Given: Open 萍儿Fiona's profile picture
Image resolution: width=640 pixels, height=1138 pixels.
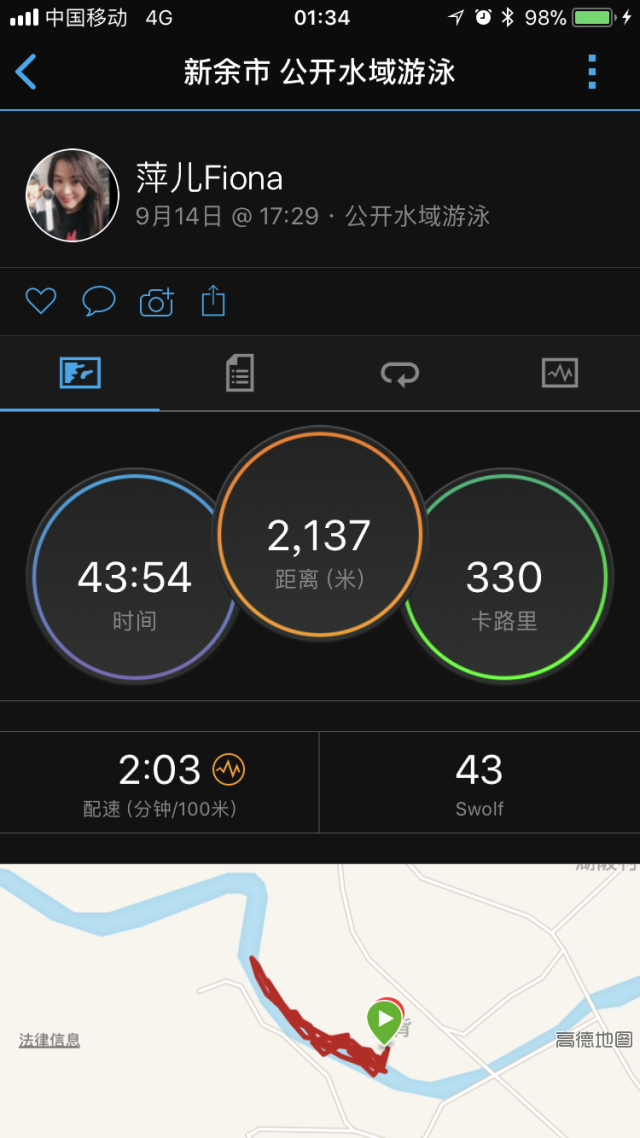Looking at the screenshot, I should [72, 196].
